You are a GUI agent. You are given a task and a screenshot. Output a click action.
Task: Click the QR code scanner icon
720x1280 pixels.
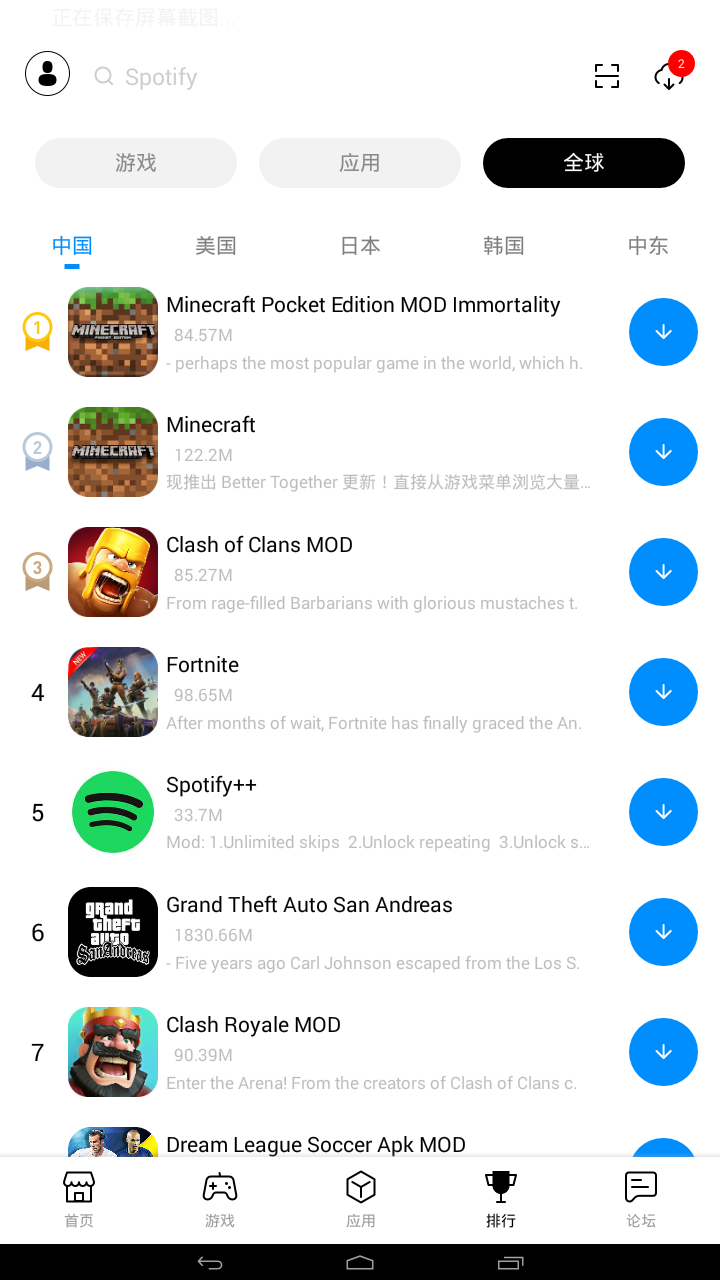pyautogui.click(x=606, y=75)
